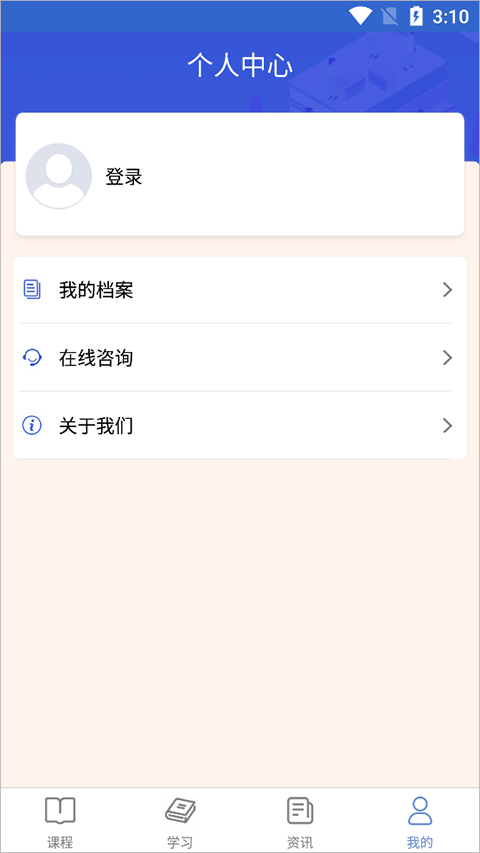Open 在线咨询 for online consultation

tap(239, 357)
